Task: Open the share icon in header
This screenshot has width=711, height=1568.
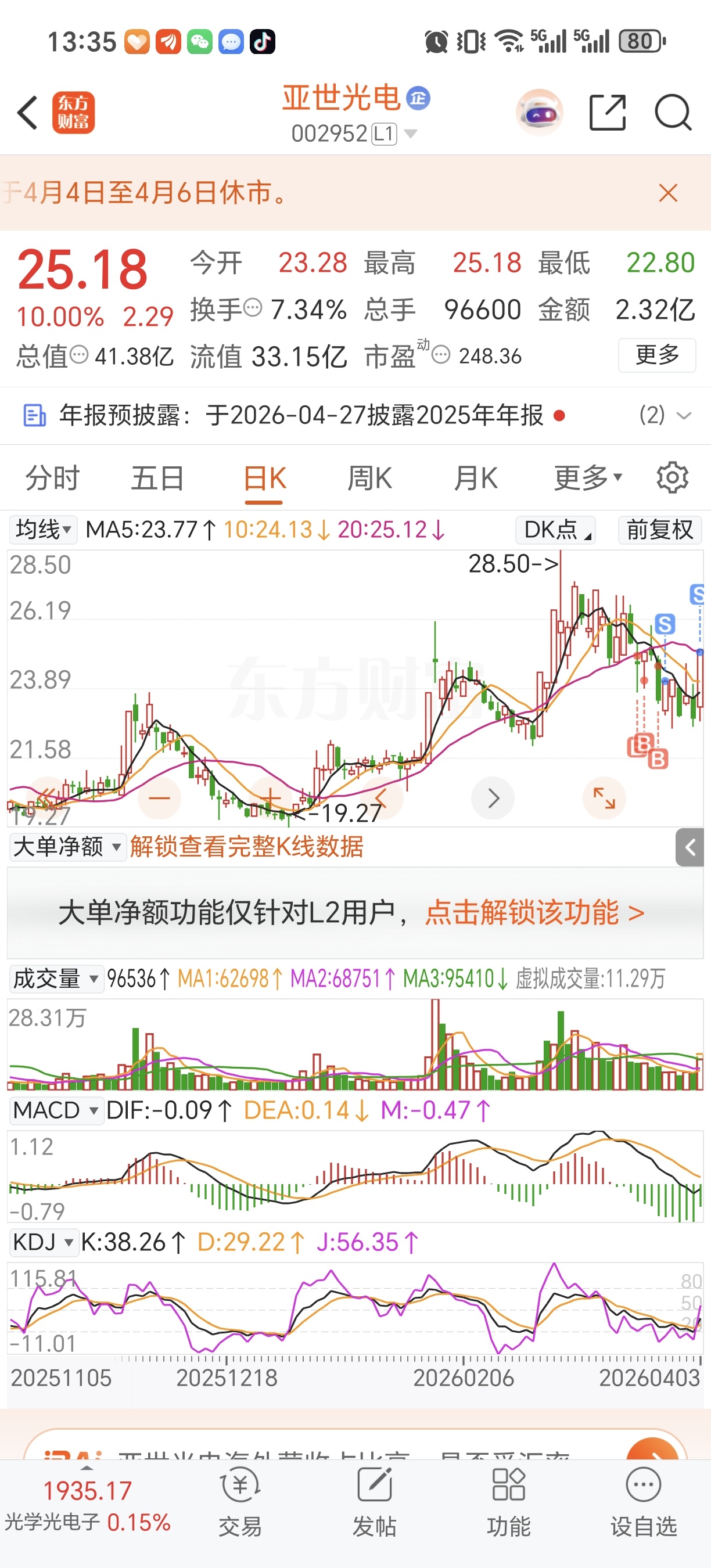Action: tap(608, 113)
